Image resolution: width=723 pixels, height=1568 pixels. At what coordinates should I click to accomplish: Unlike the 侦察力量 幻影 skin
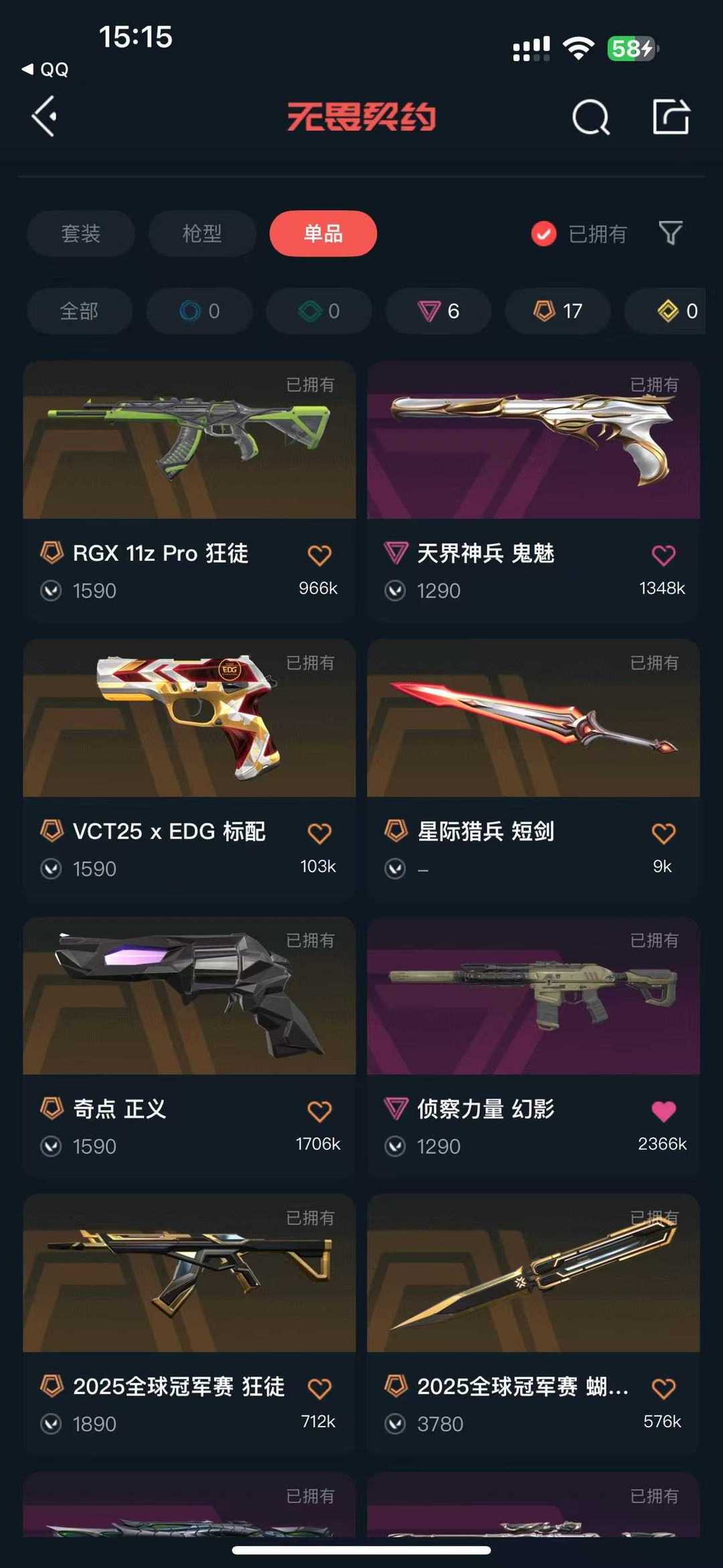[x=663, y=1111]
